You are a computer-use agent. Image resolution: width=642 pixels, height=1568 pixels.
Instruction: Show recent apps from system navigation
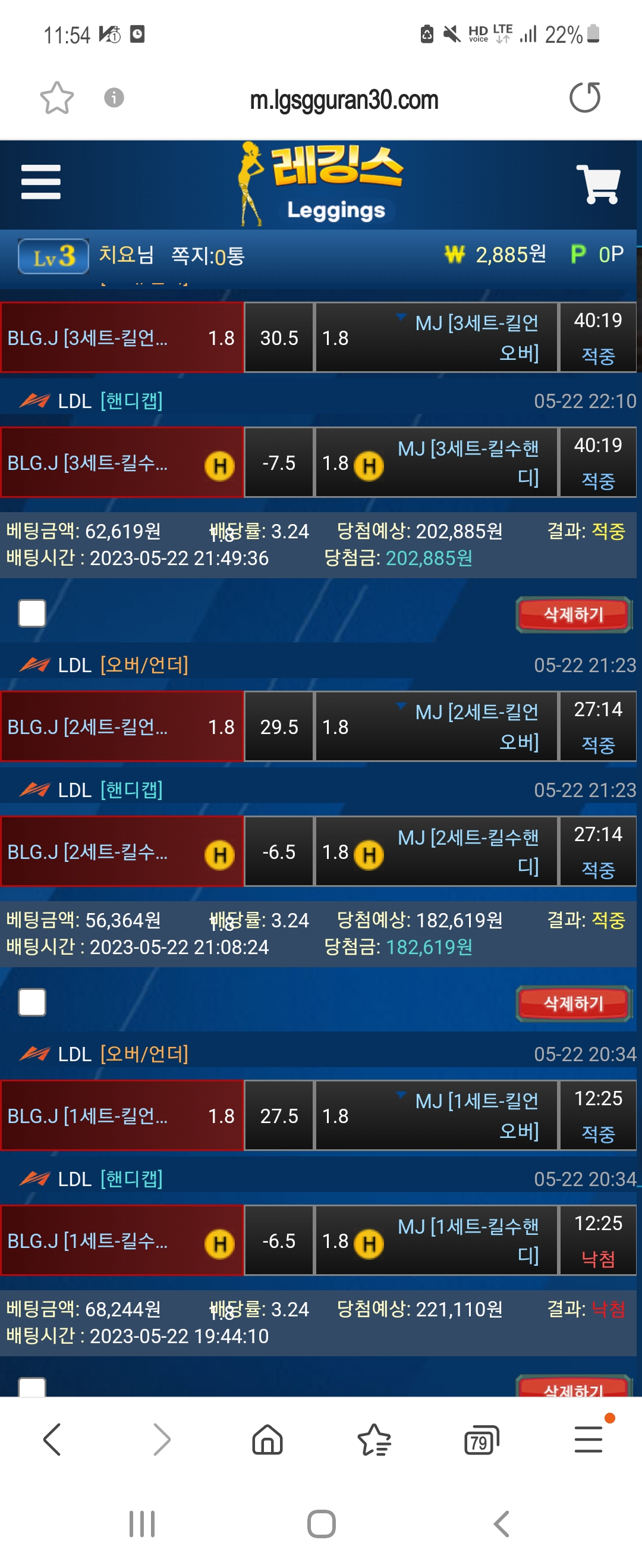143,1523
